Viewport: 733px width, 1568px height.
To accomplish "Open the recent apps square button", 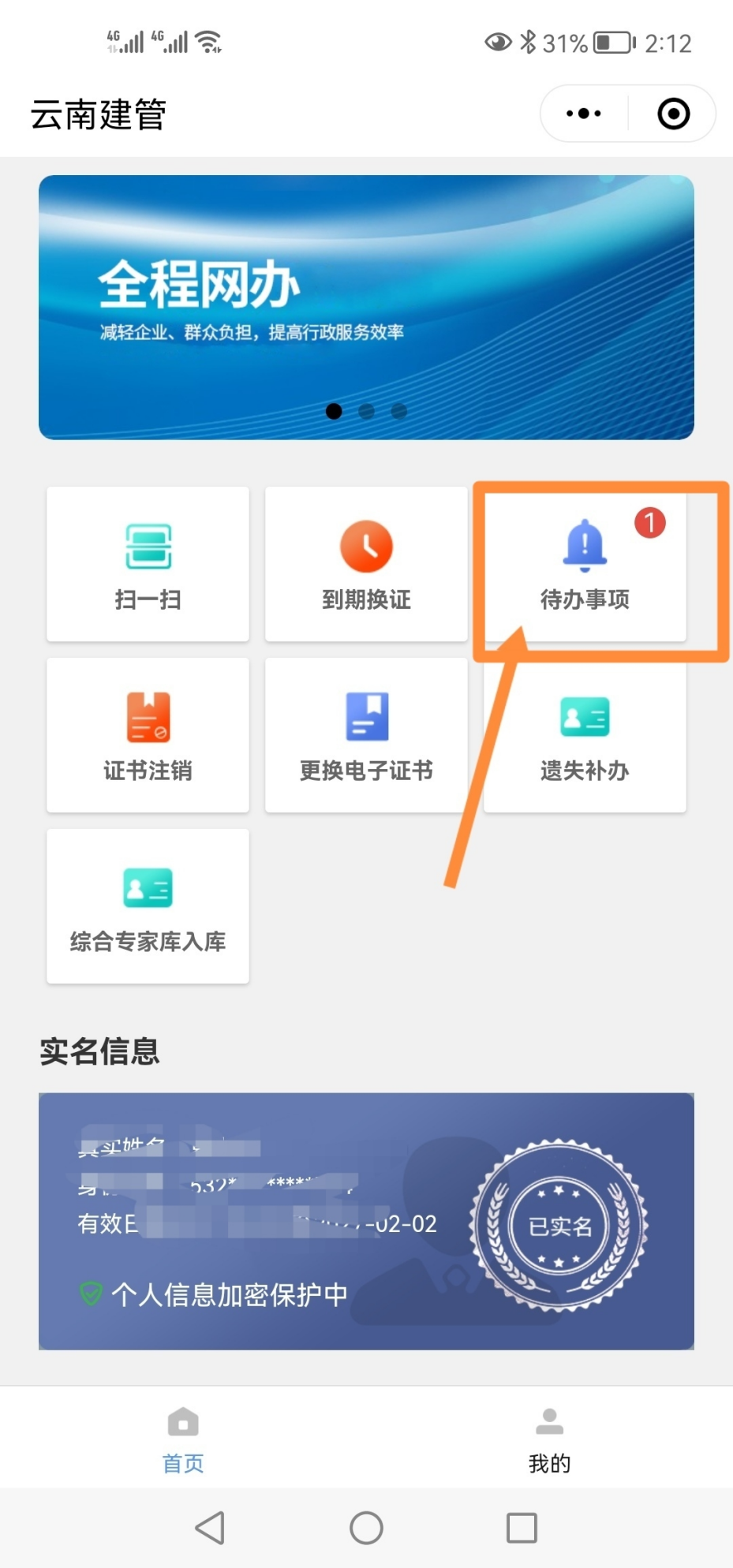I will (522, 1528).
